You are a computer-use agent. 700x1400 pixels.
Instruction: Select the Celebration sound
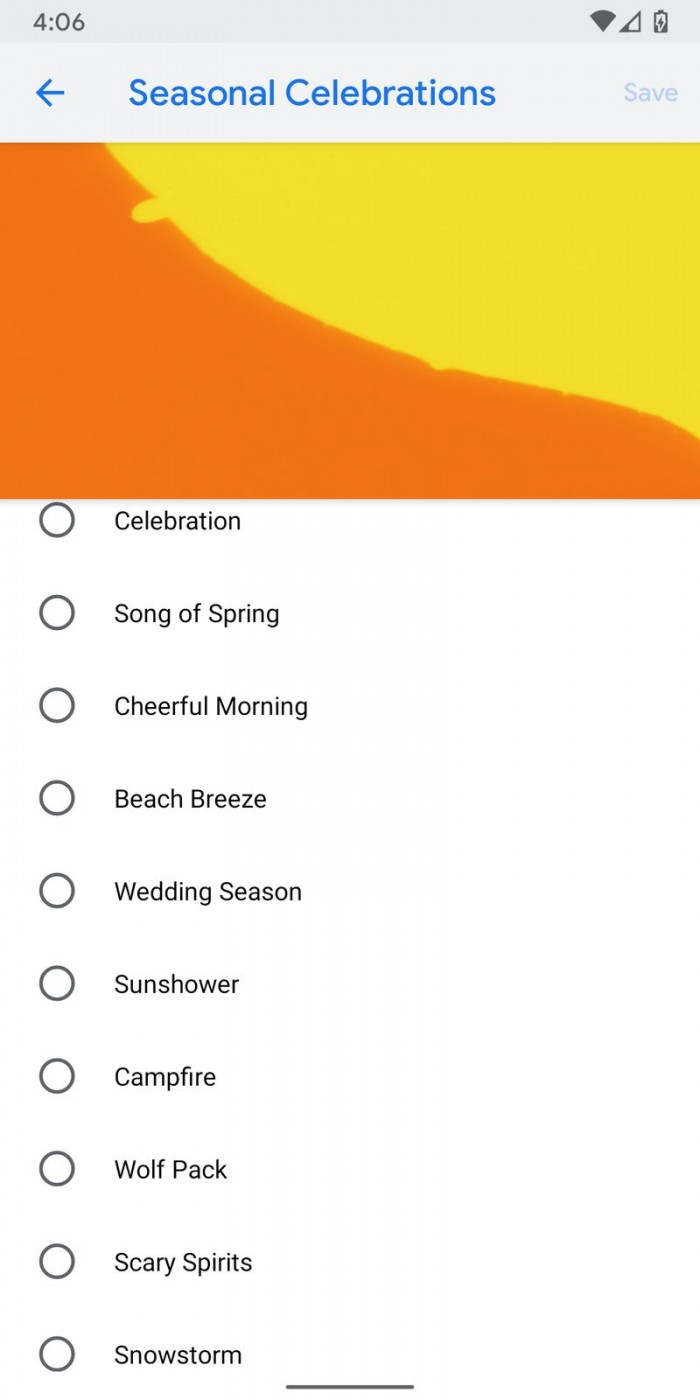(x=57, y=520)
